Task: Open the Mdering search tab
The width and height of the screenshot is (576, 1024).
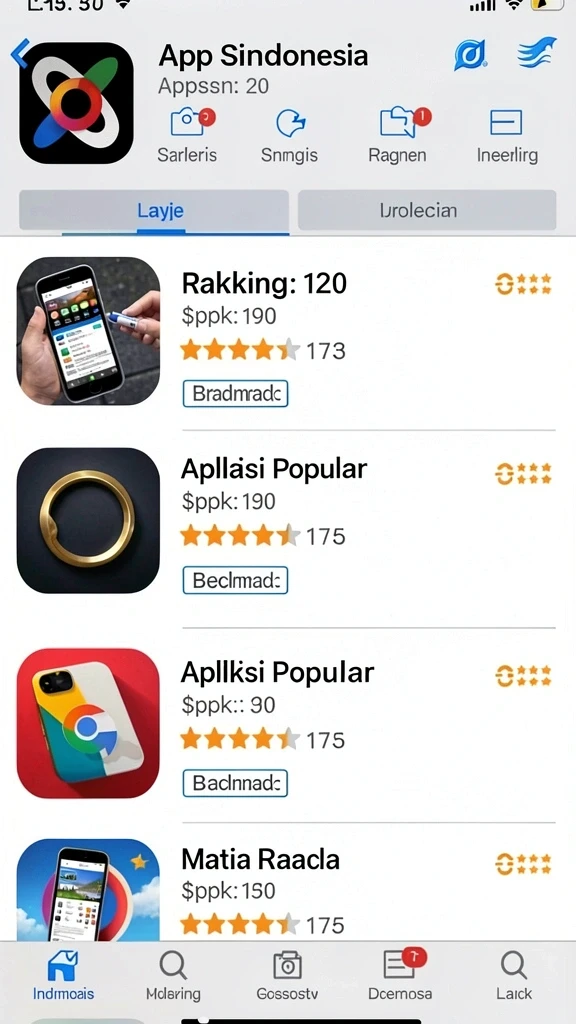Action: tap(173, 975)
